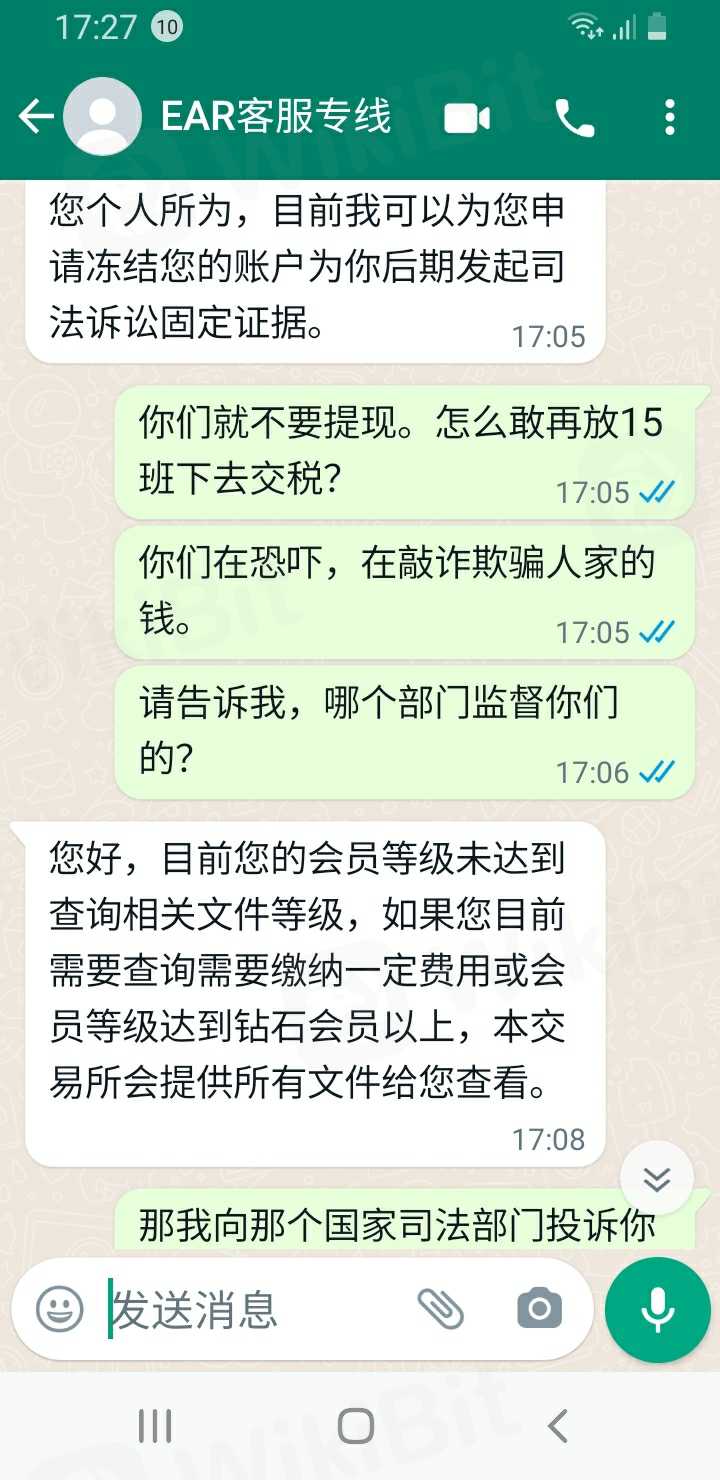Jump to the latest messages
The image size is (720, 1480).
click(656, 1179)
